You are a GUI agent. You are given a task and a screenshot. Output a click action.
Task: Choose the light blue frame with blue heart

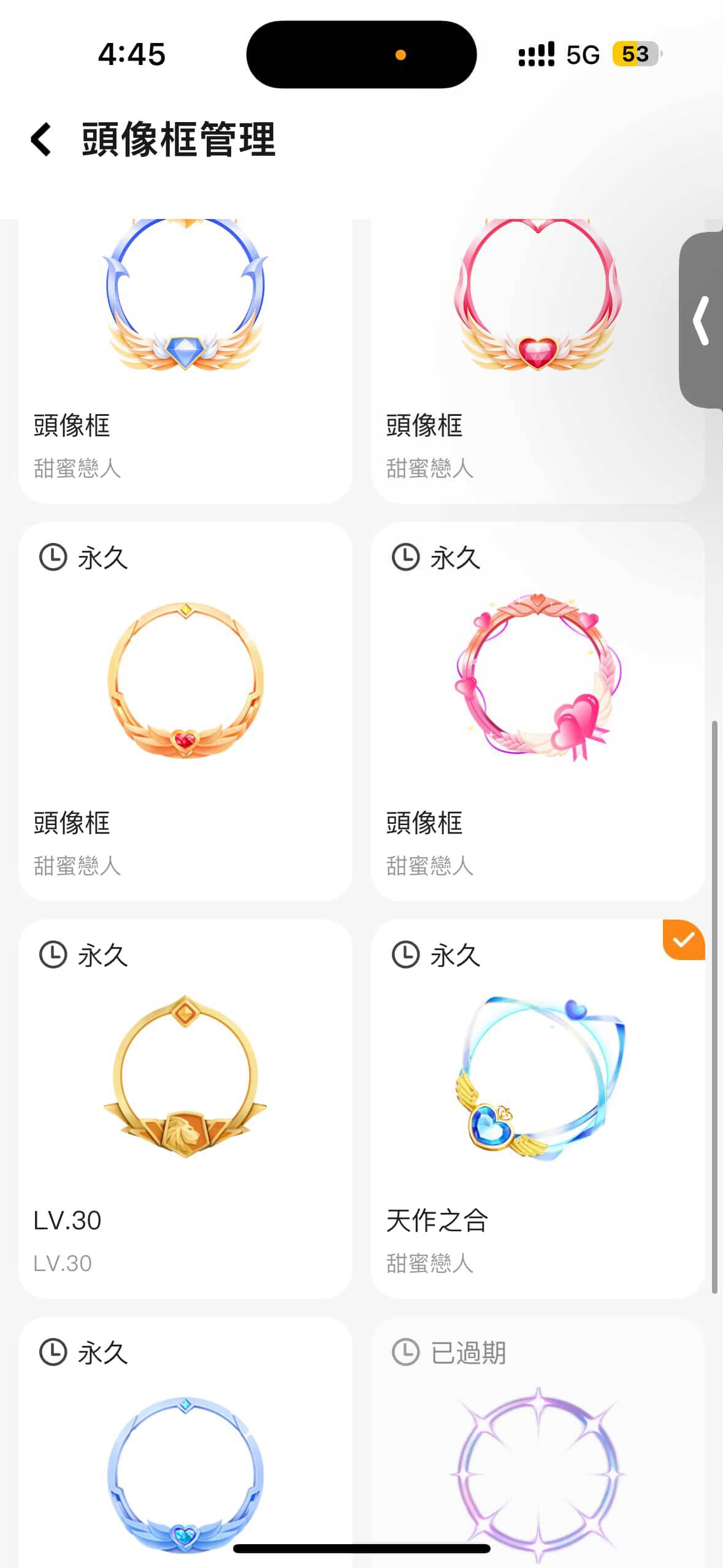click(x=185, y=1472)
